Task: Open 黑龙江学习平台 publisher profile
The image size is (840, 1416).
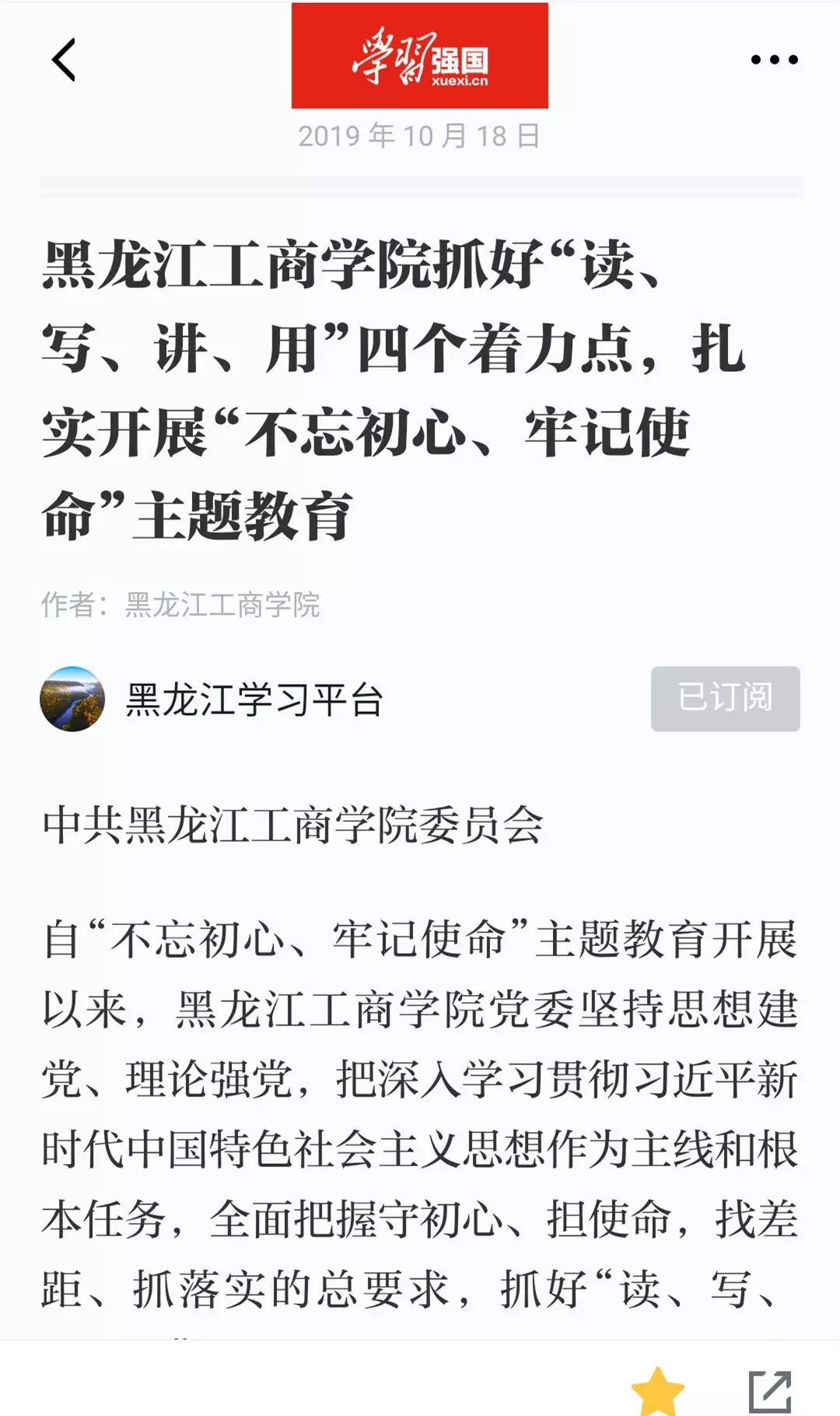Action: (x=254, y=699)
